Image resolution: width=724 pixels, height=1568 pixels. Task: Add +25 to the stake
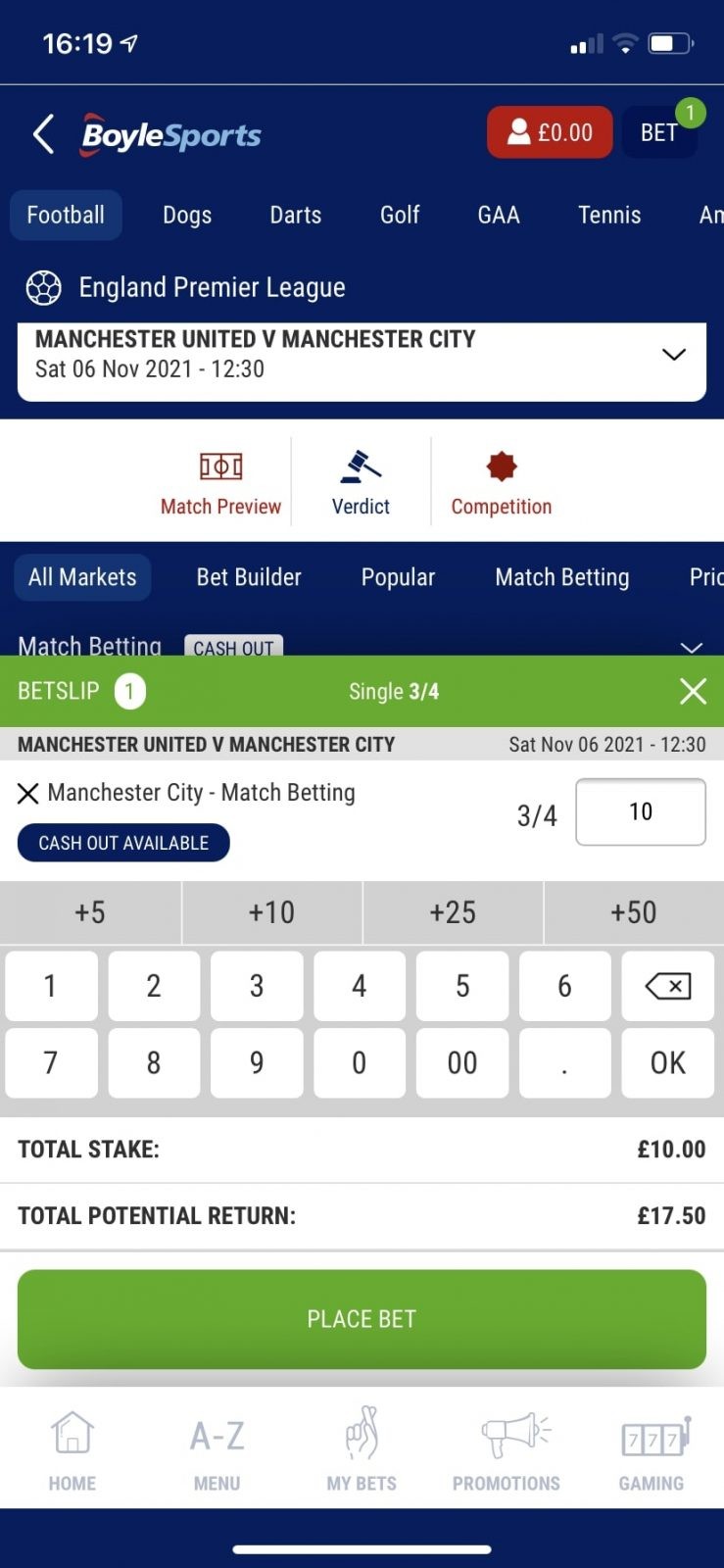pyautogui.click(x=453, y=912)
